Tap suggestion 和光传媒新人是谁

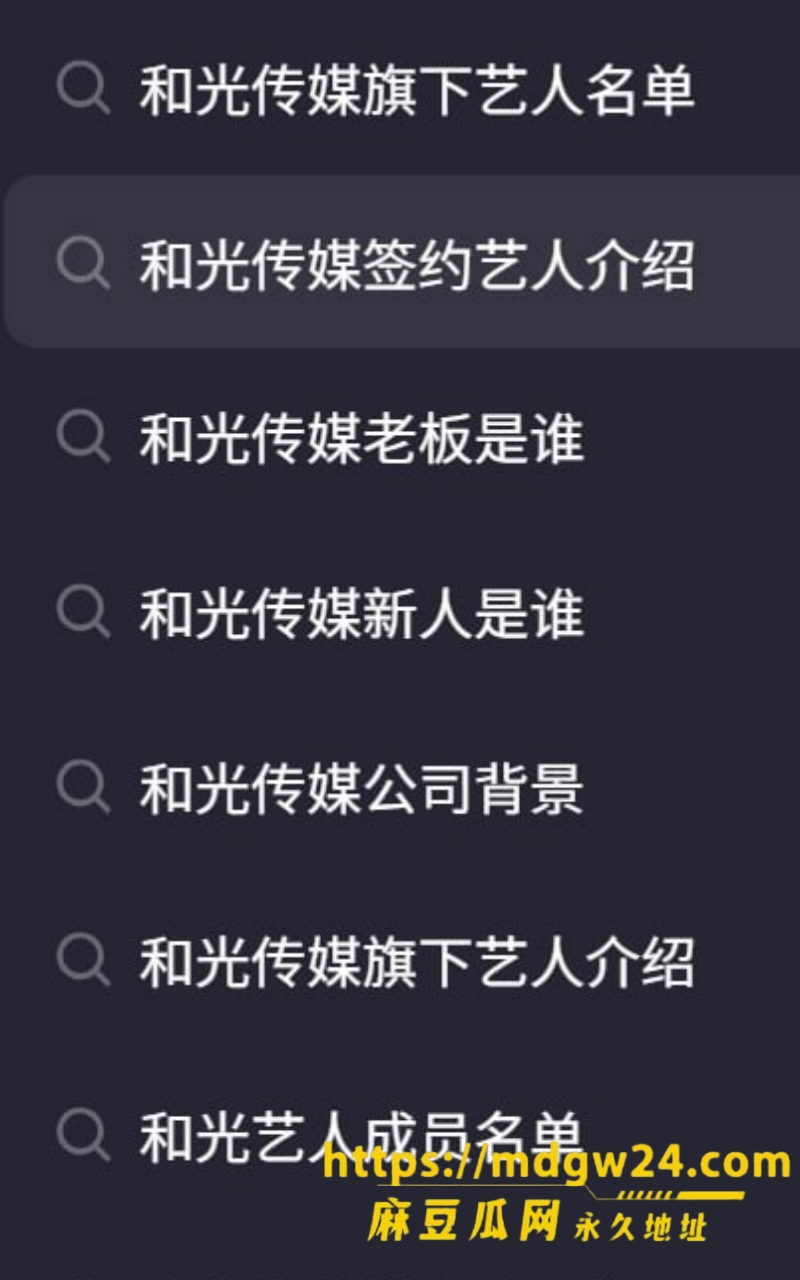[400, 612]
